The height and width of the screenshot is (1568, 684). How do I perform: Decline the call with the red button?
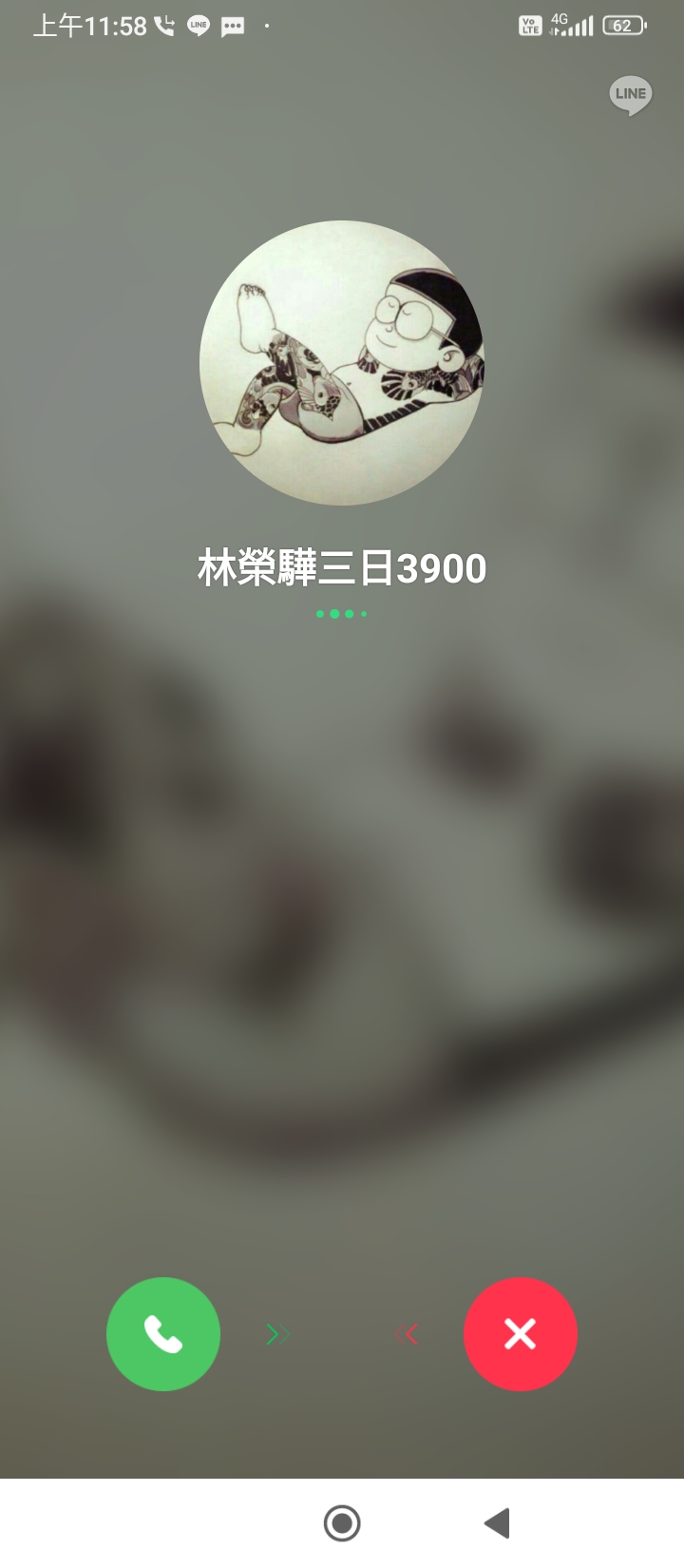coord(520,1333)
